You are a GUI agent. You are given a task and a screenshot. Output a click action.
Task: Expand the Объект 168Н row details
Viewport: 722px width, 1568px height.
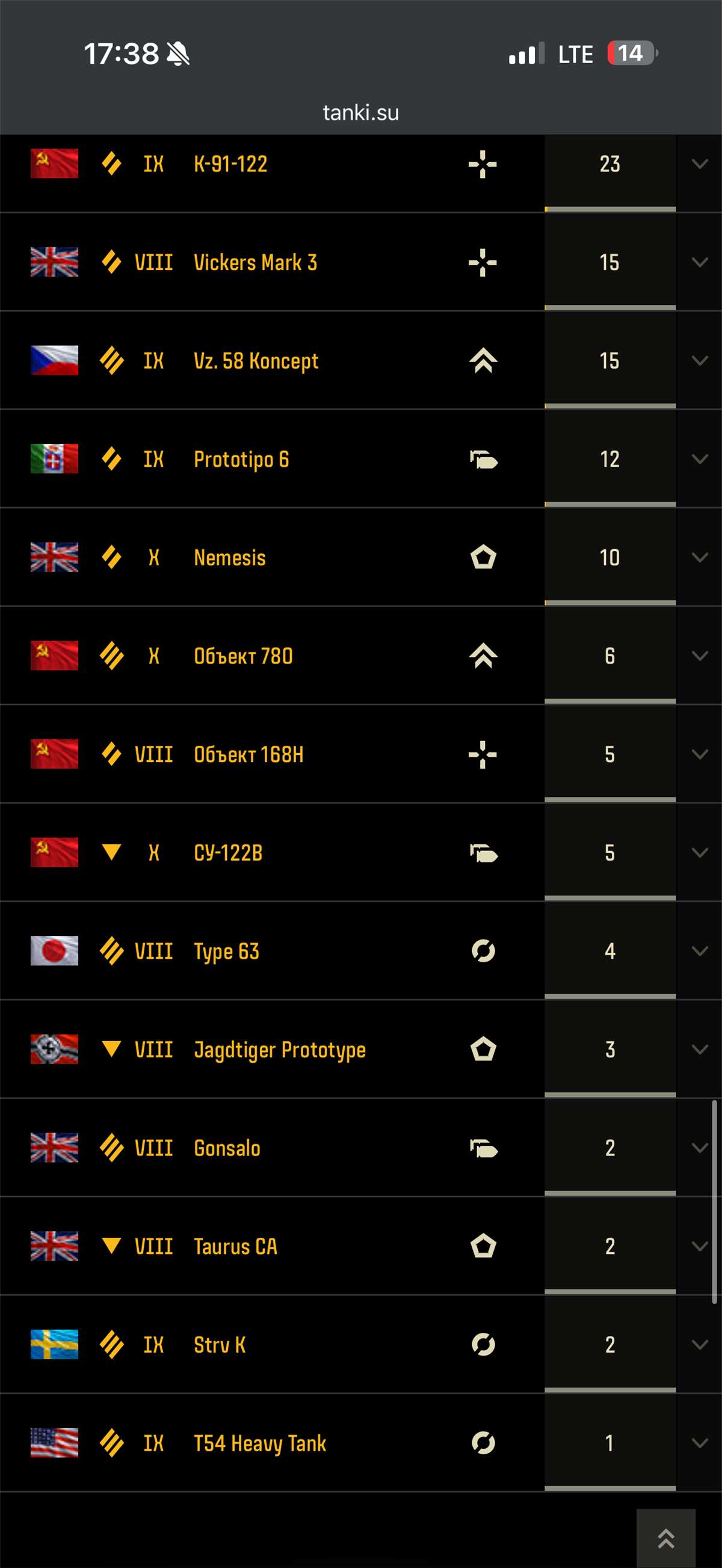click(x=700, y=754)
